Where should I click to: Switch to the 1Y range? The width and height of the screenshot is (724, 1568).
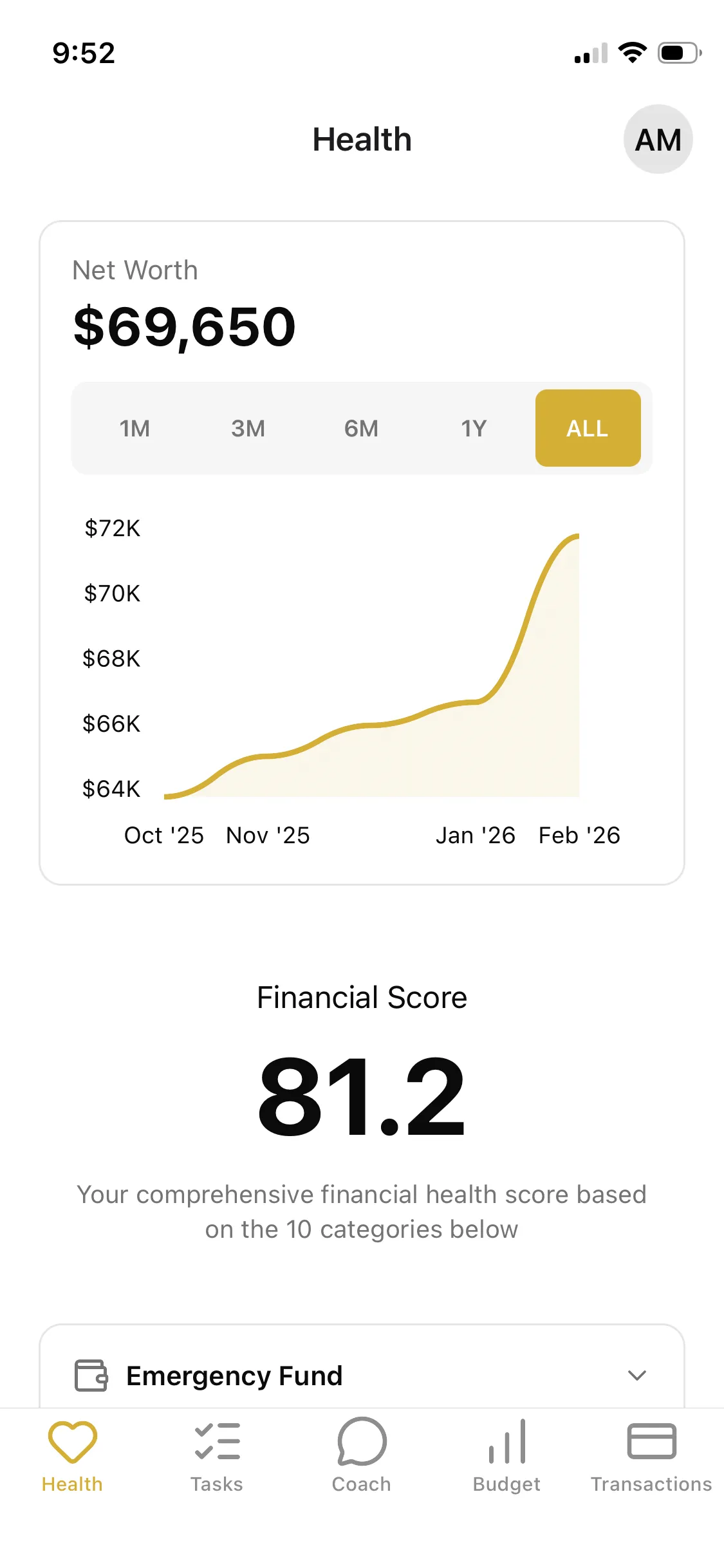point(474,427)
